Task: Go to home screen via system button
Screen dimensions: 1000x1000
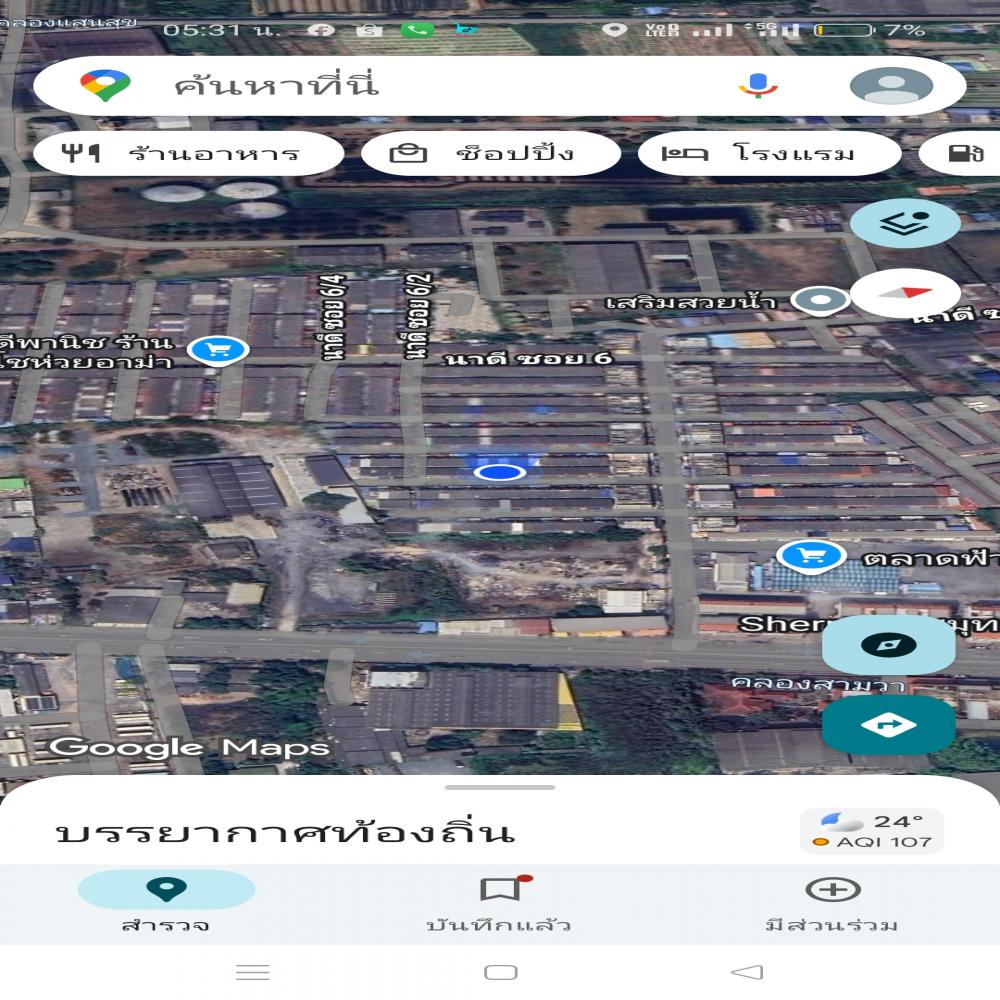Action: click(500, 972)
